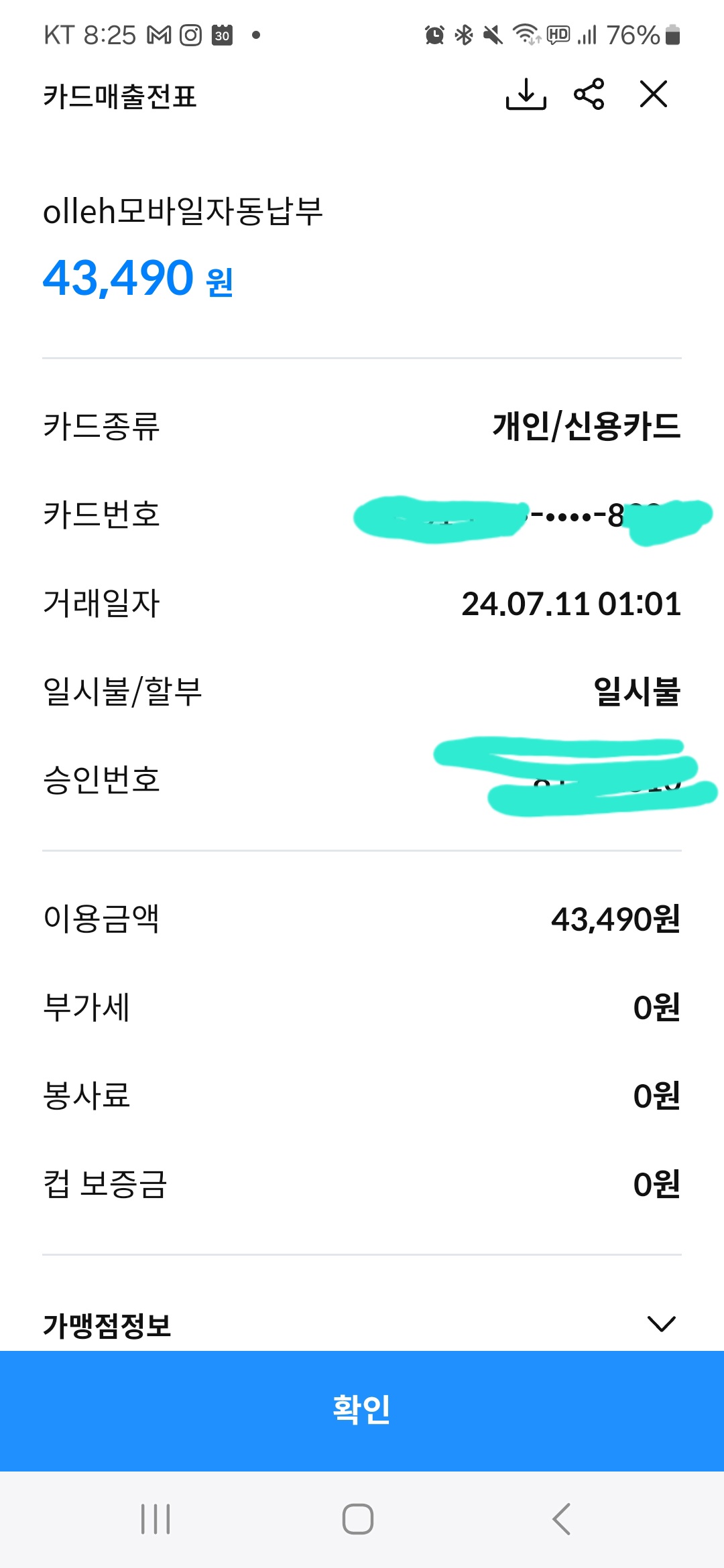Close the 카드매출전표 screen
724x1568 pixels.
click(x=653, y=94)
